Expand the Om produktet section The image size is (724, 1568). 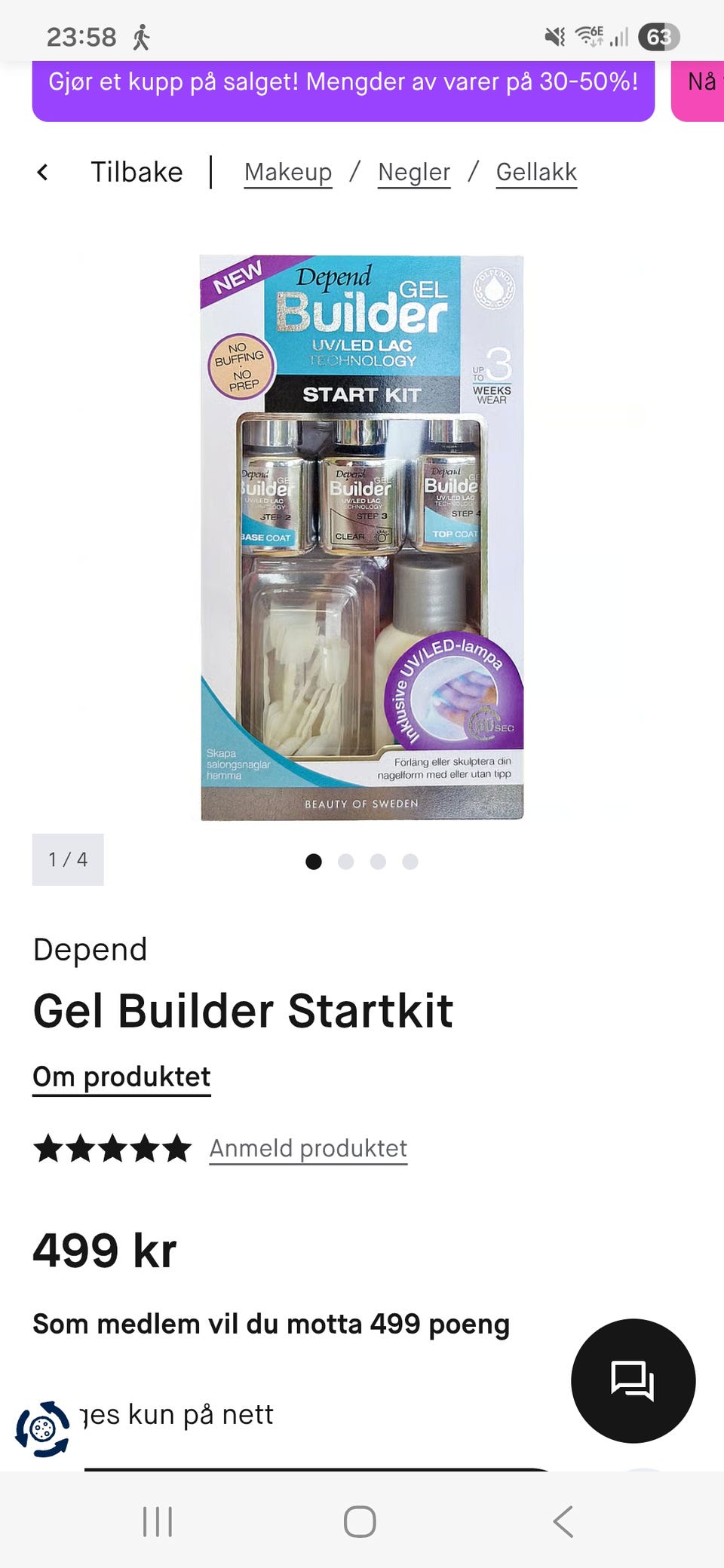(121, 1076)
